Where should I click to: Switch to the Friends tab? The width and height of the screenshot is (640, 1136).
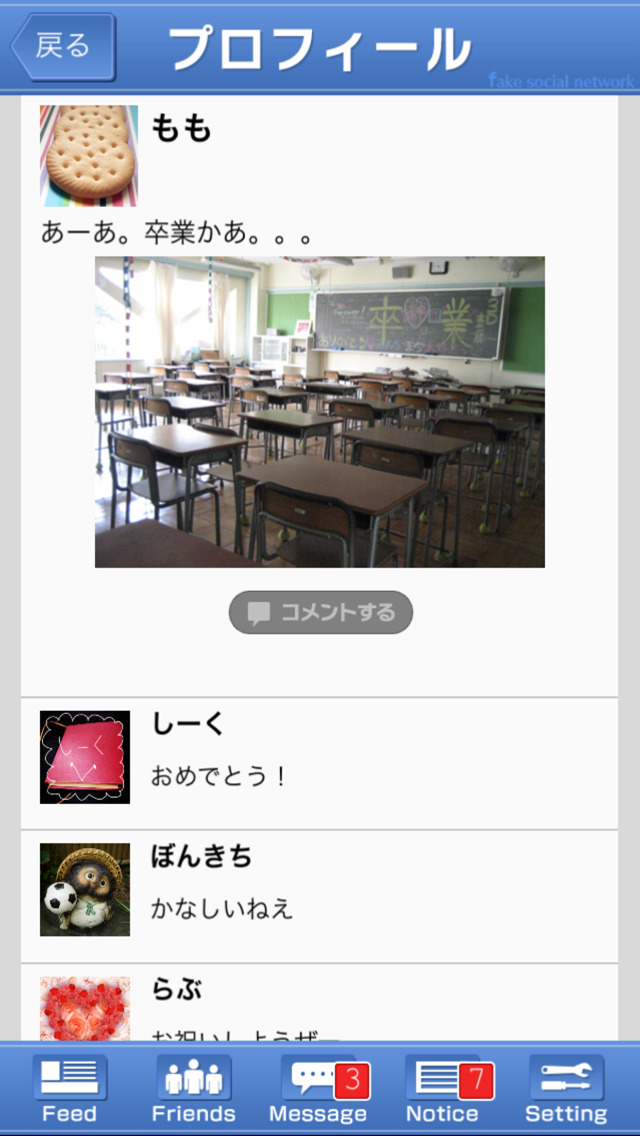(194, 1089)
